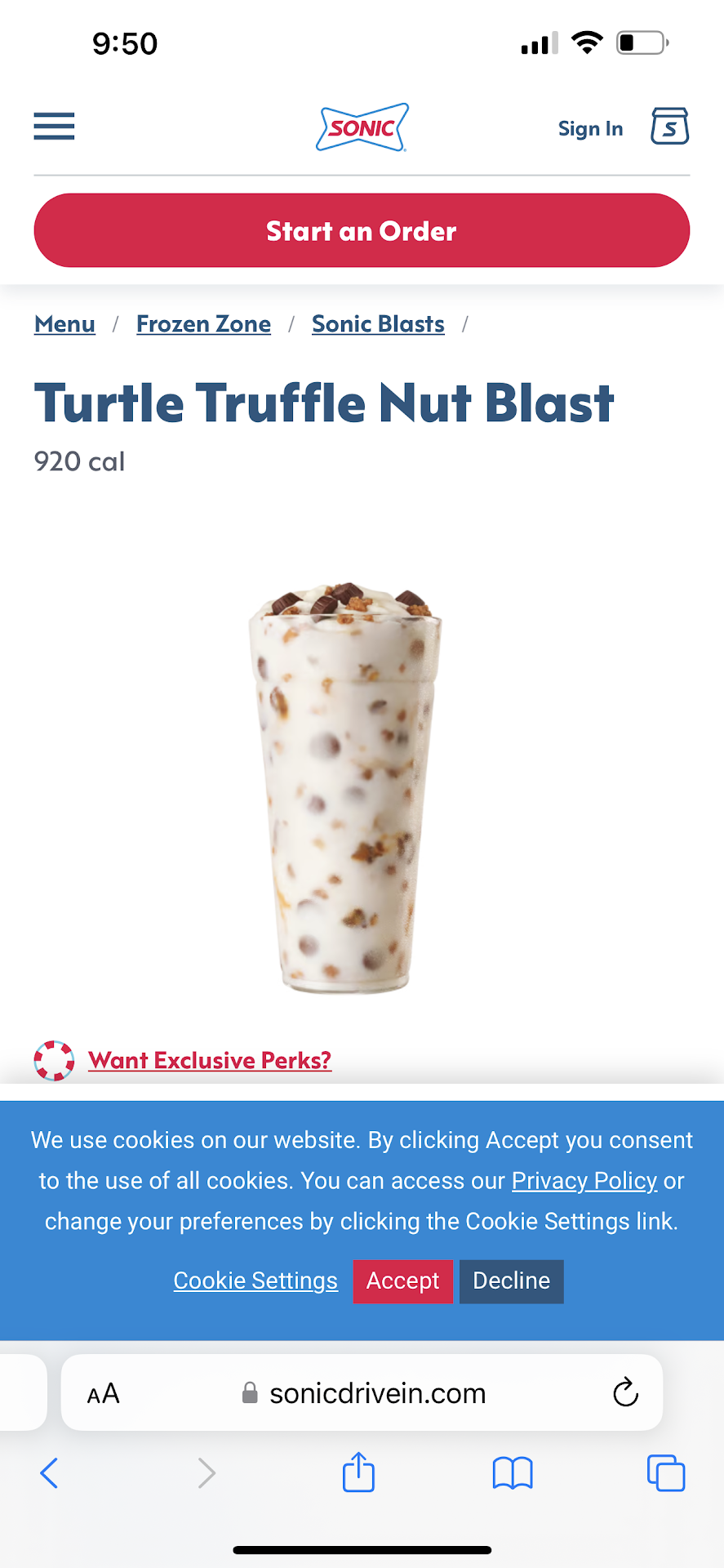The image size is (724, 1568).
Task: Open Safari bookmarks
Action: pos(513,1473)
